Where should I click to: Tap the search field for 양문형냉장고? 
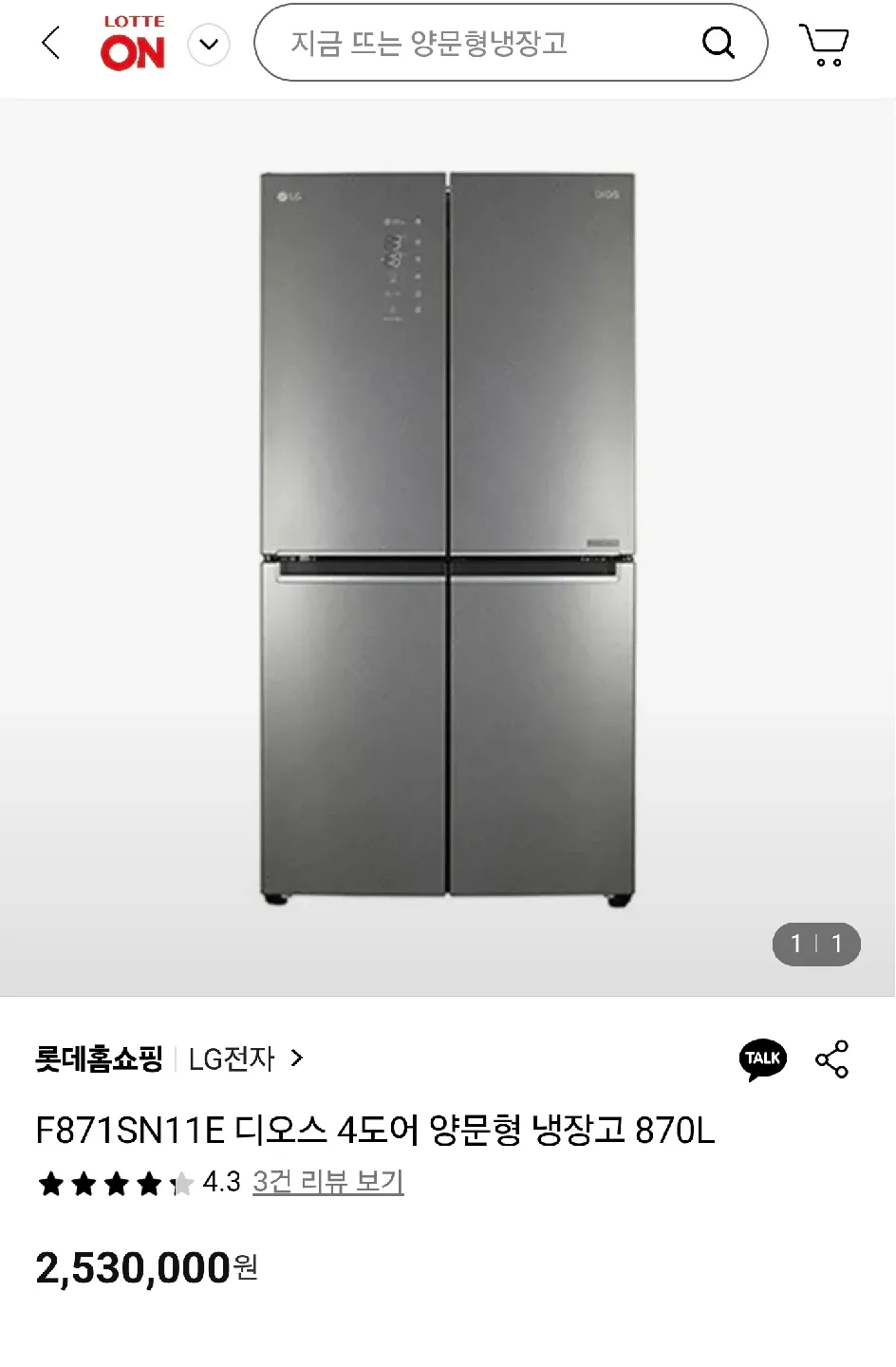click(475, 43)
